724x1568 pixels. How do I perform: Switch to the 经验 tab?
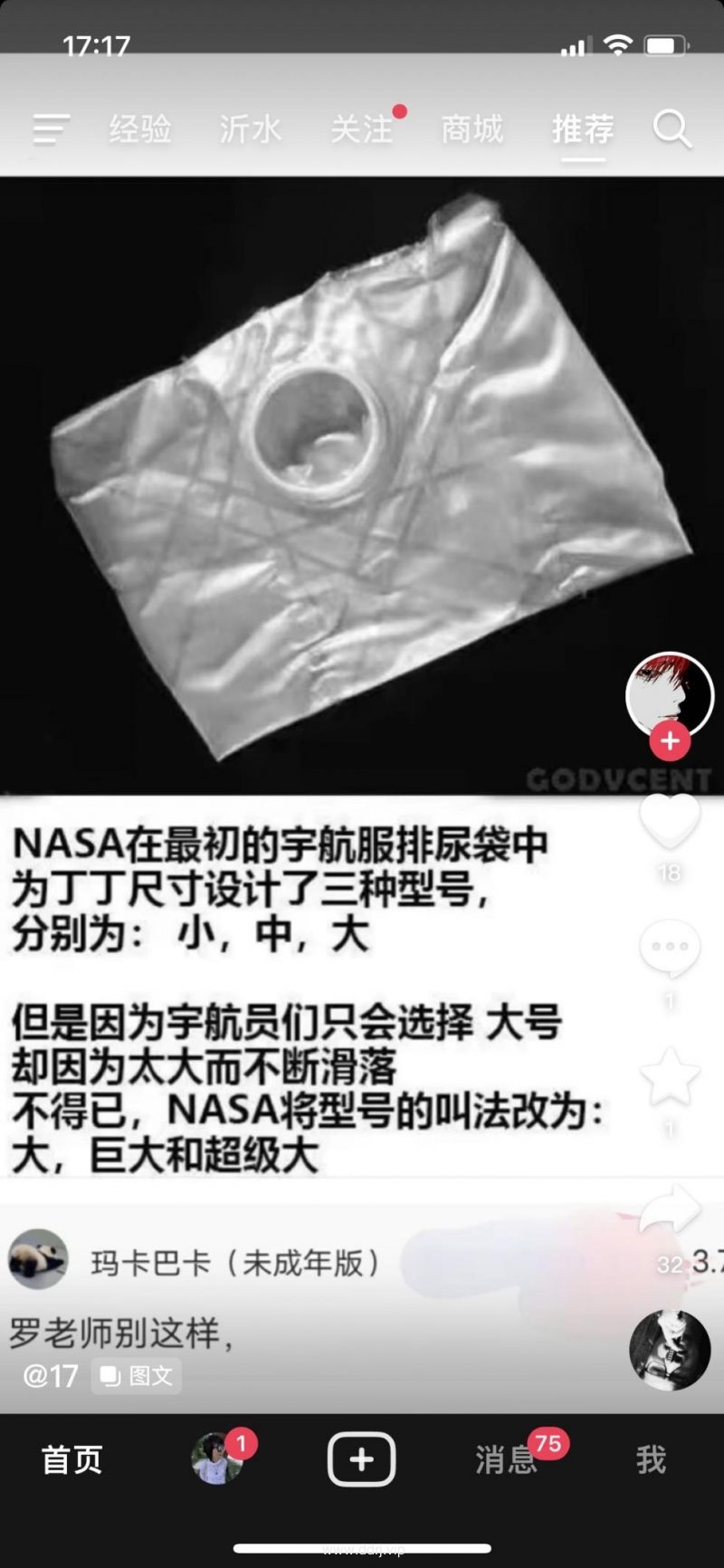coord(140,129)
